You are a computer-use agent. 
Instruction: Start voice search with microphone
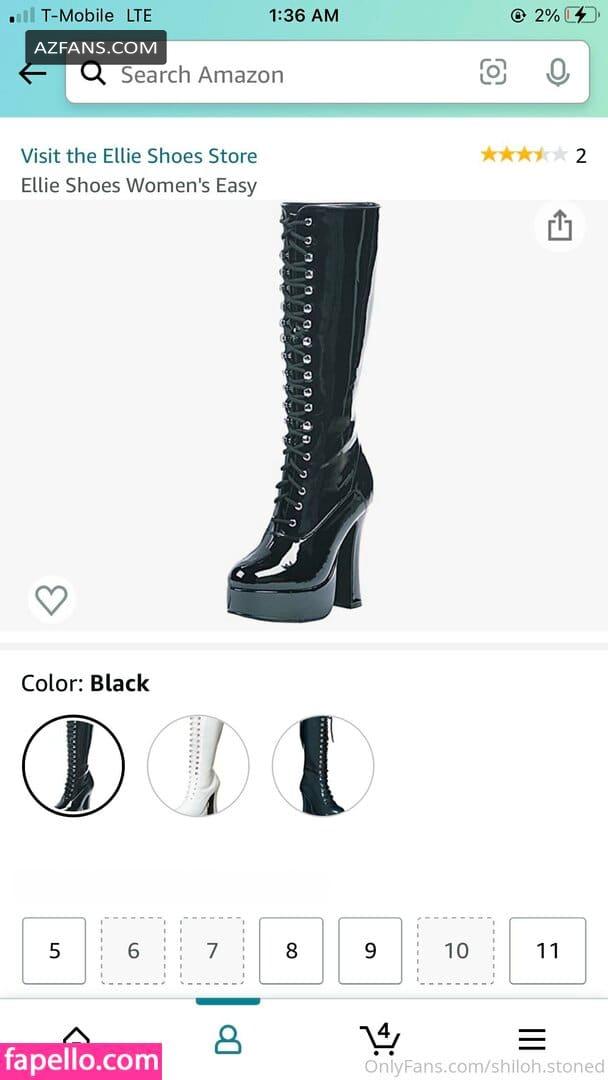tap(558, 72)
